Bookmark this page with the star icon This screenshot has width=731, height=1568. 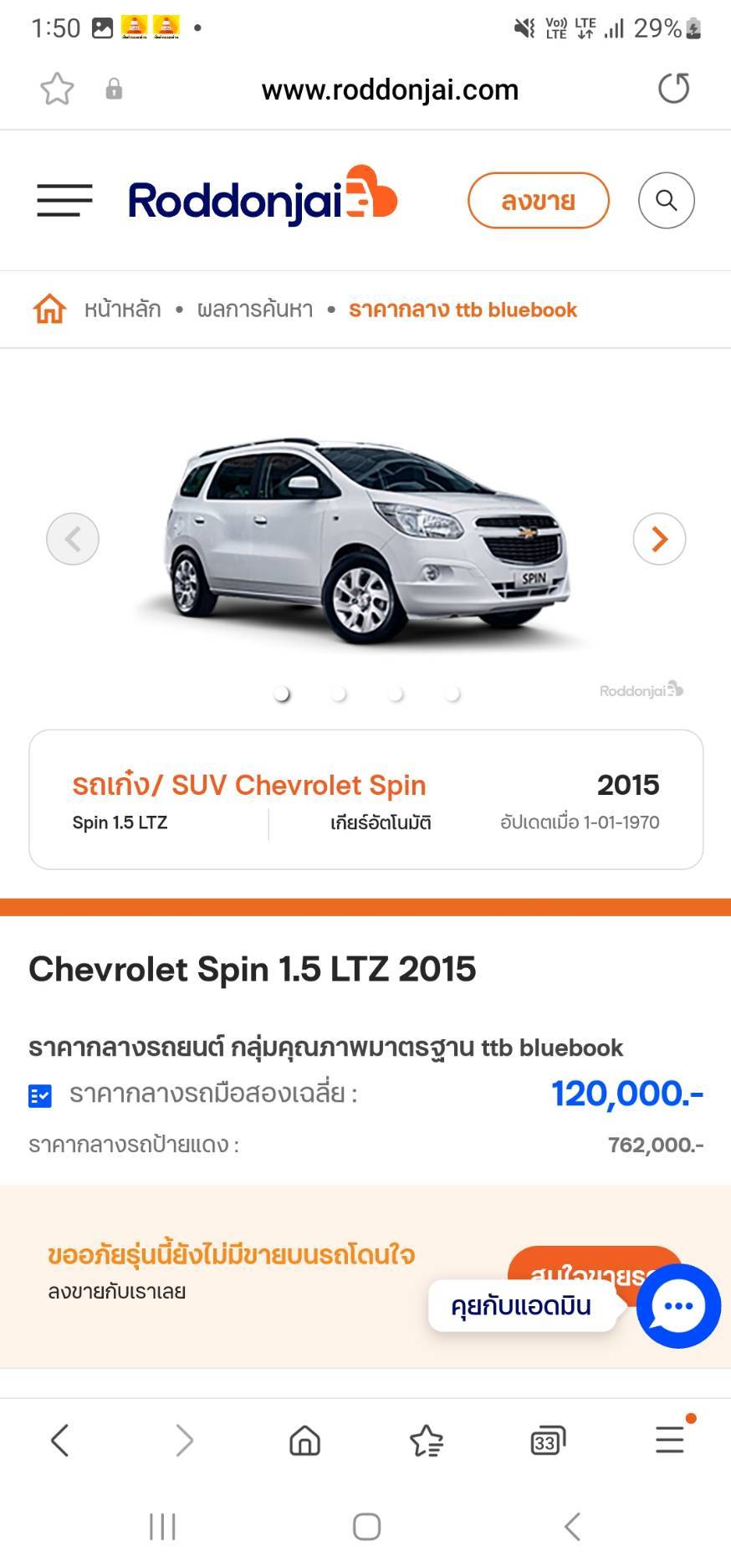coord(57,89)
